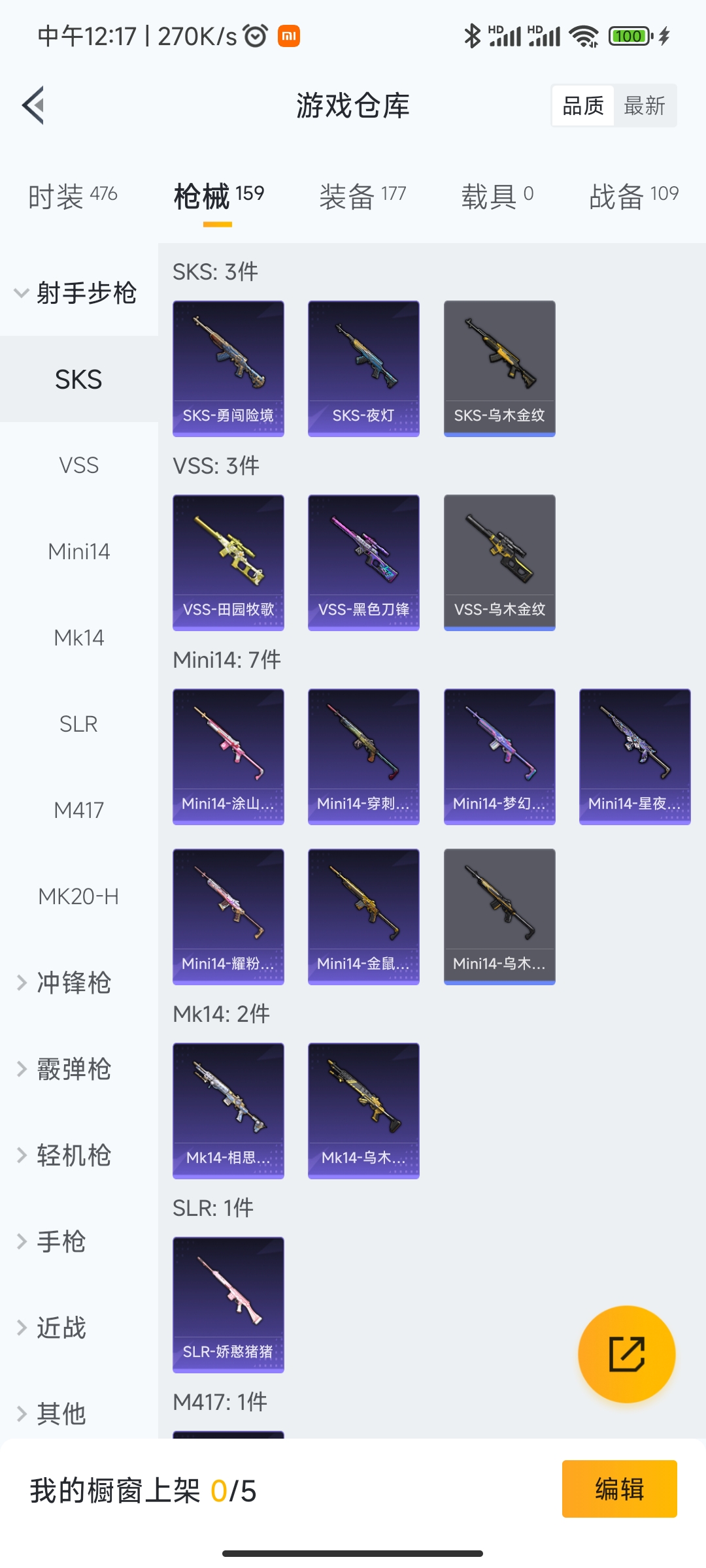Sort items by 品质
Image resolution: width=706 pixels, height=1568 pixels.
(x=583, y=106)
